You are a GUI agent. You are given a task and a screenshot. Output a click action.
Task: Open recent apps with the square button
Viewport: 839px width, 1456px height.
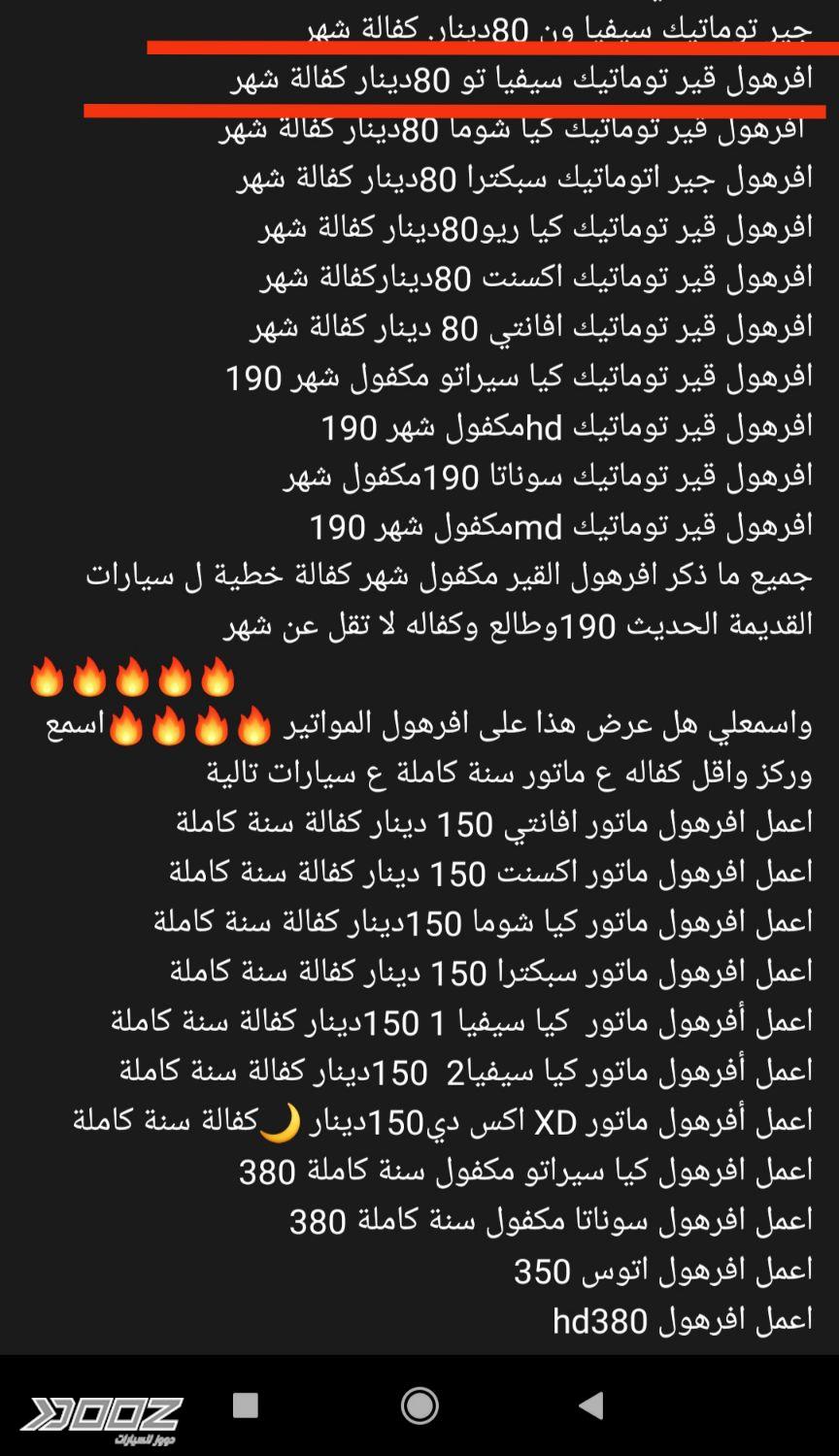click(x=246, y=1406)
